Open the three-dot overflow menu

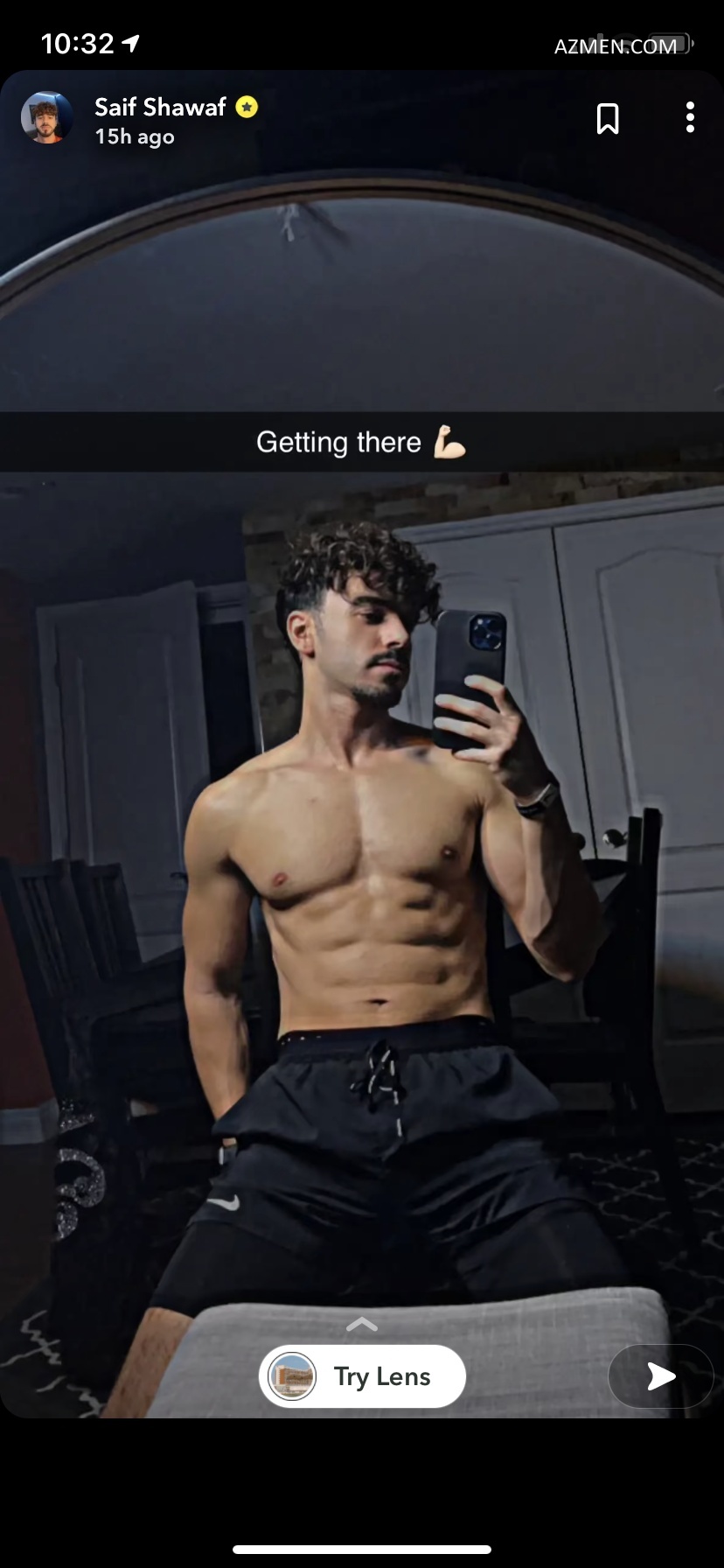click(x=690, y=117)
